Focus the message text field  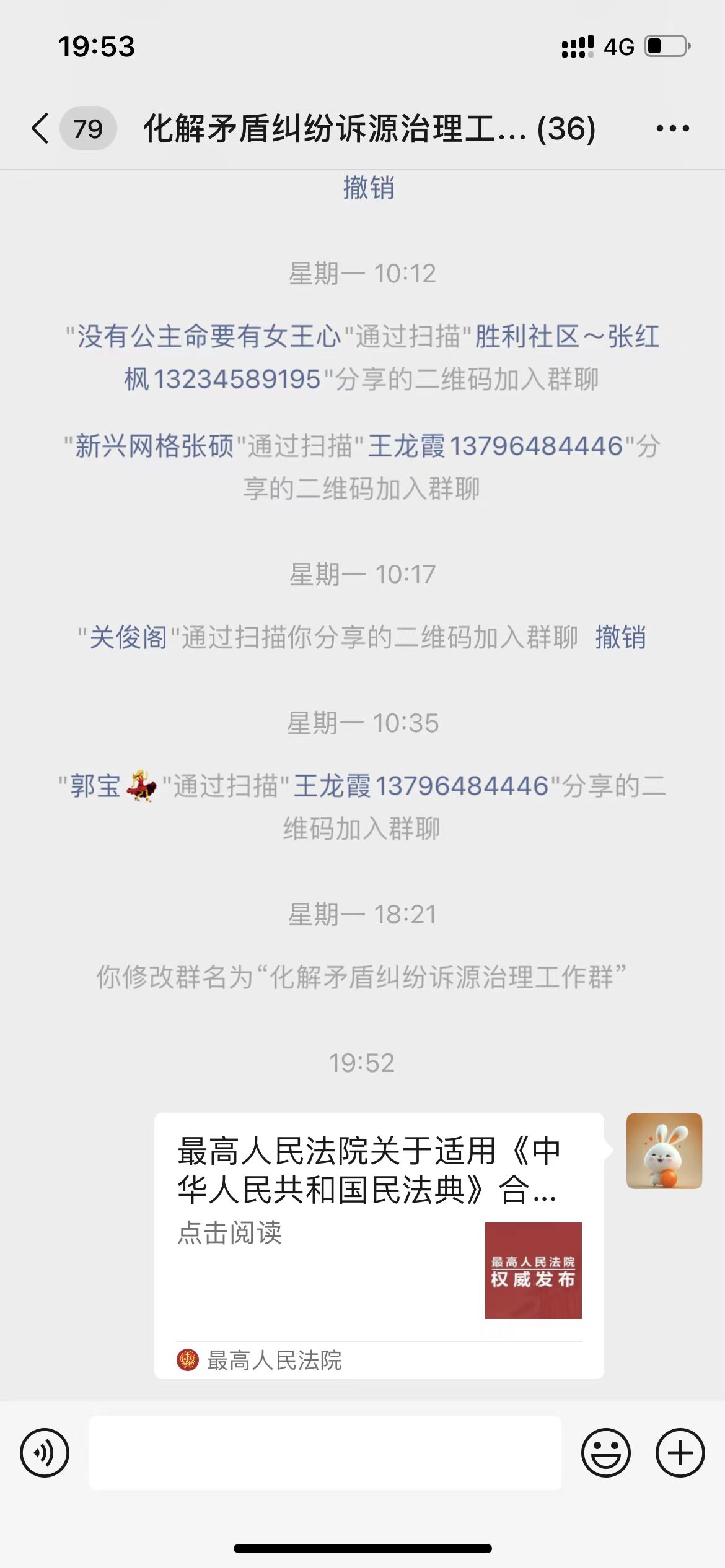(x=325, y=1453)
